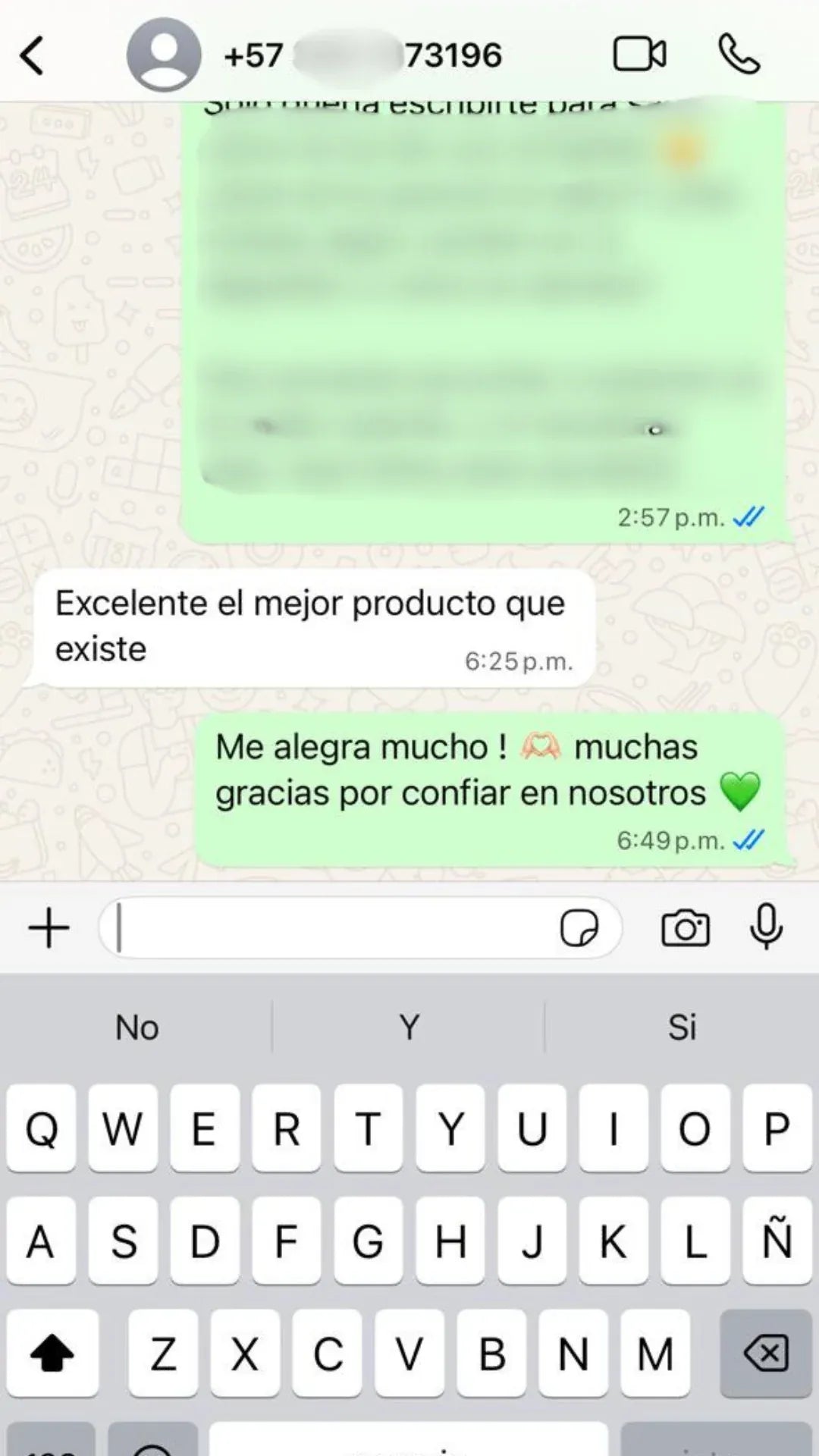The image size is (819, 1456).
Task: Choose the keyboard suggestion "No"
Action: (x=136, y=1028)
